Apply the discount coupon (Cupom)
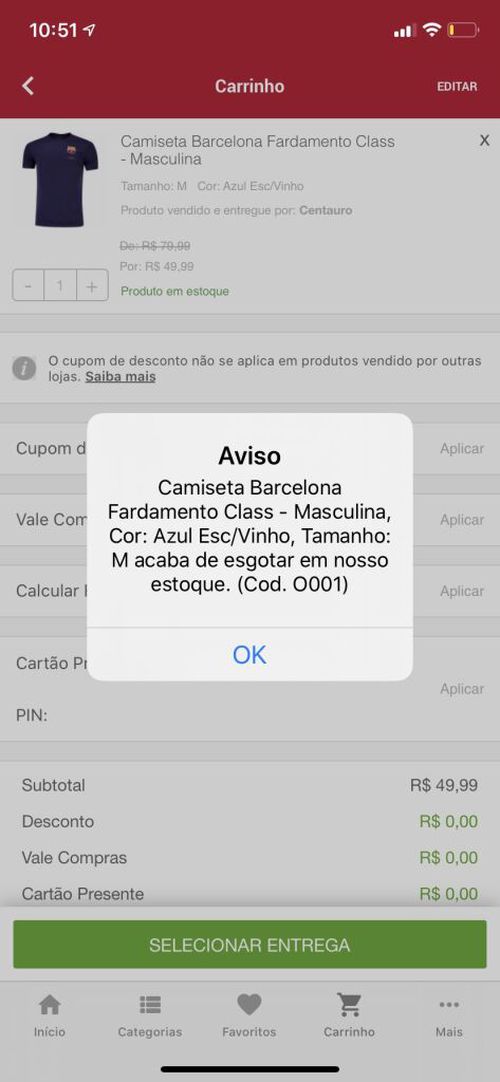The width and height of the screenshot is (500, 1082). click(461, 449)
